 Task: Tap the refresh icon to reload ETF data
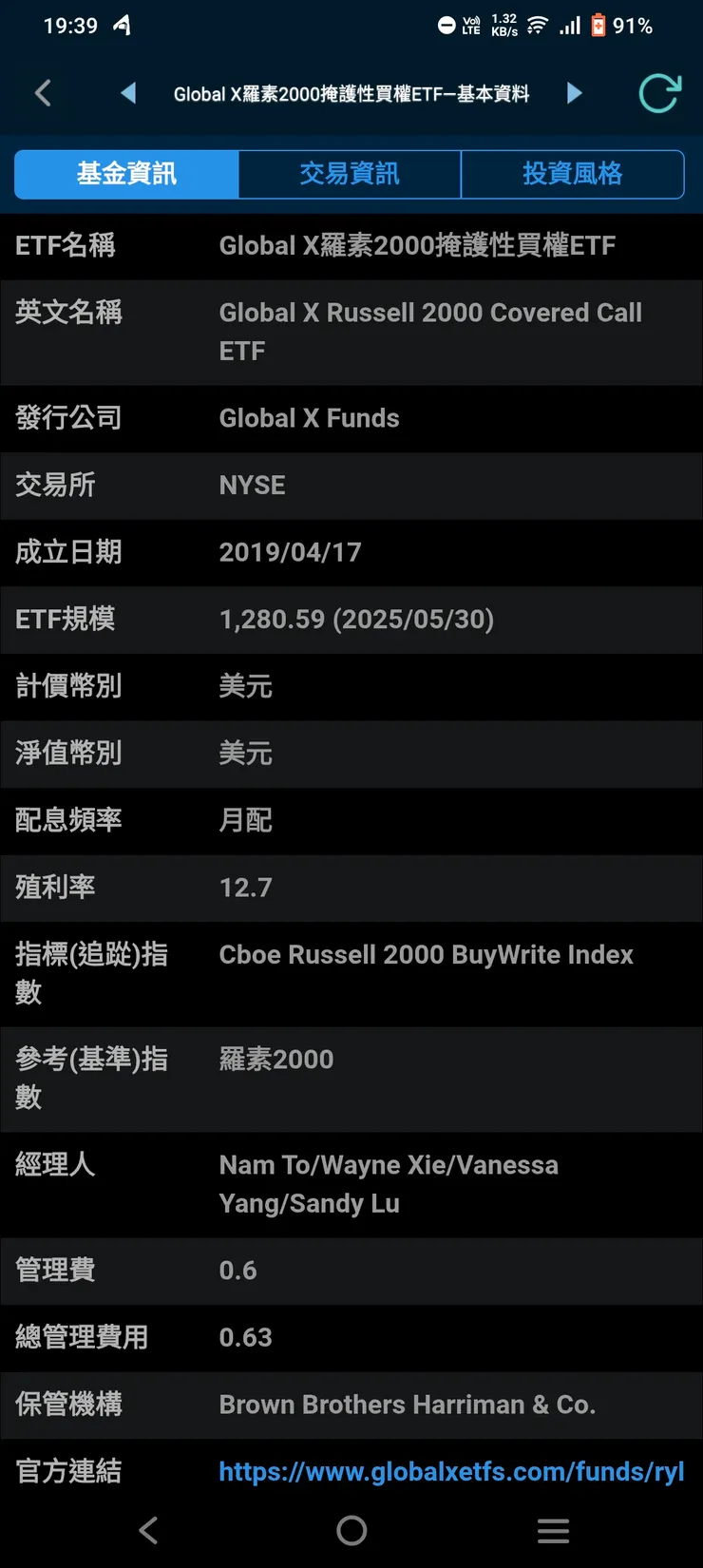point(659,93)
